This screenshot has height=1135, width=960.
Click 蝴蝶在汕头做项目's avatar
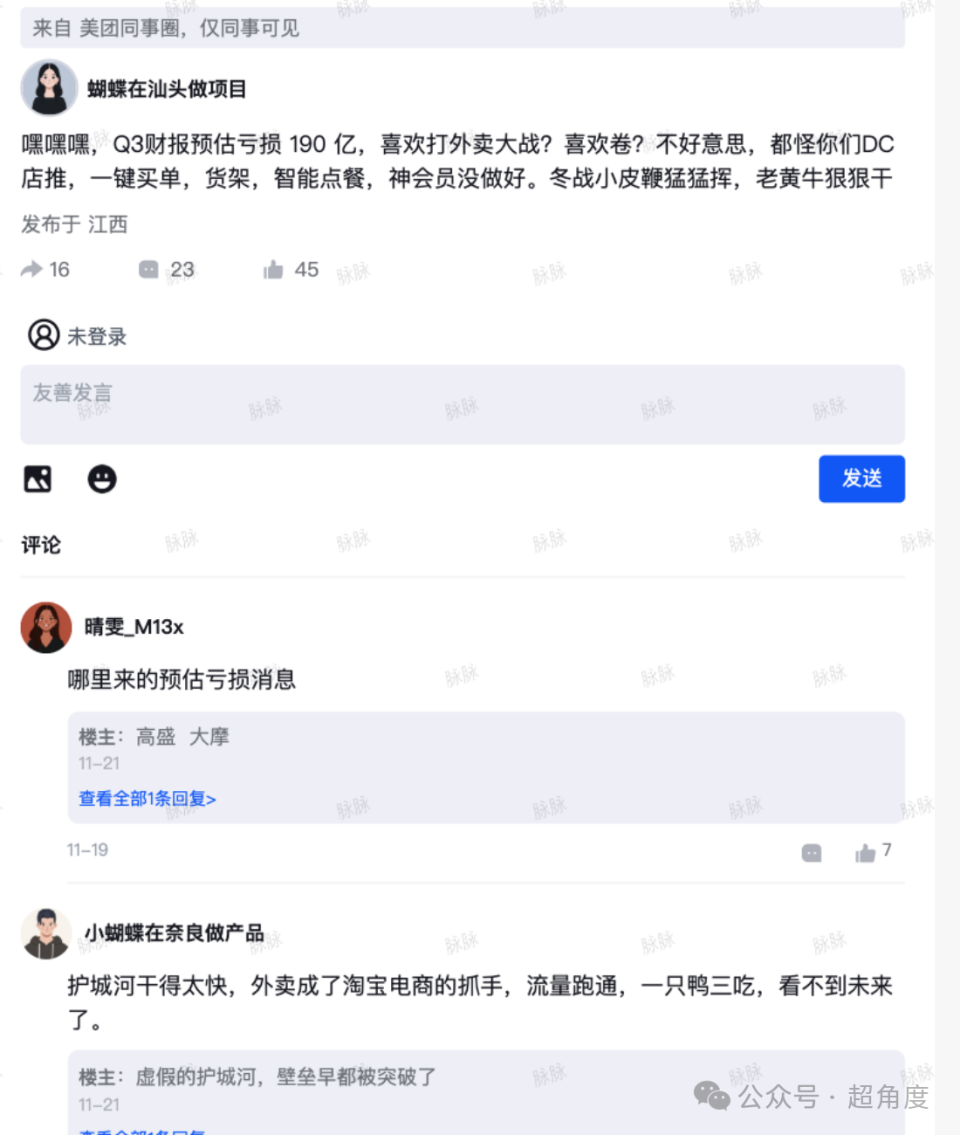pyautogui.click(x=48, y=88)
